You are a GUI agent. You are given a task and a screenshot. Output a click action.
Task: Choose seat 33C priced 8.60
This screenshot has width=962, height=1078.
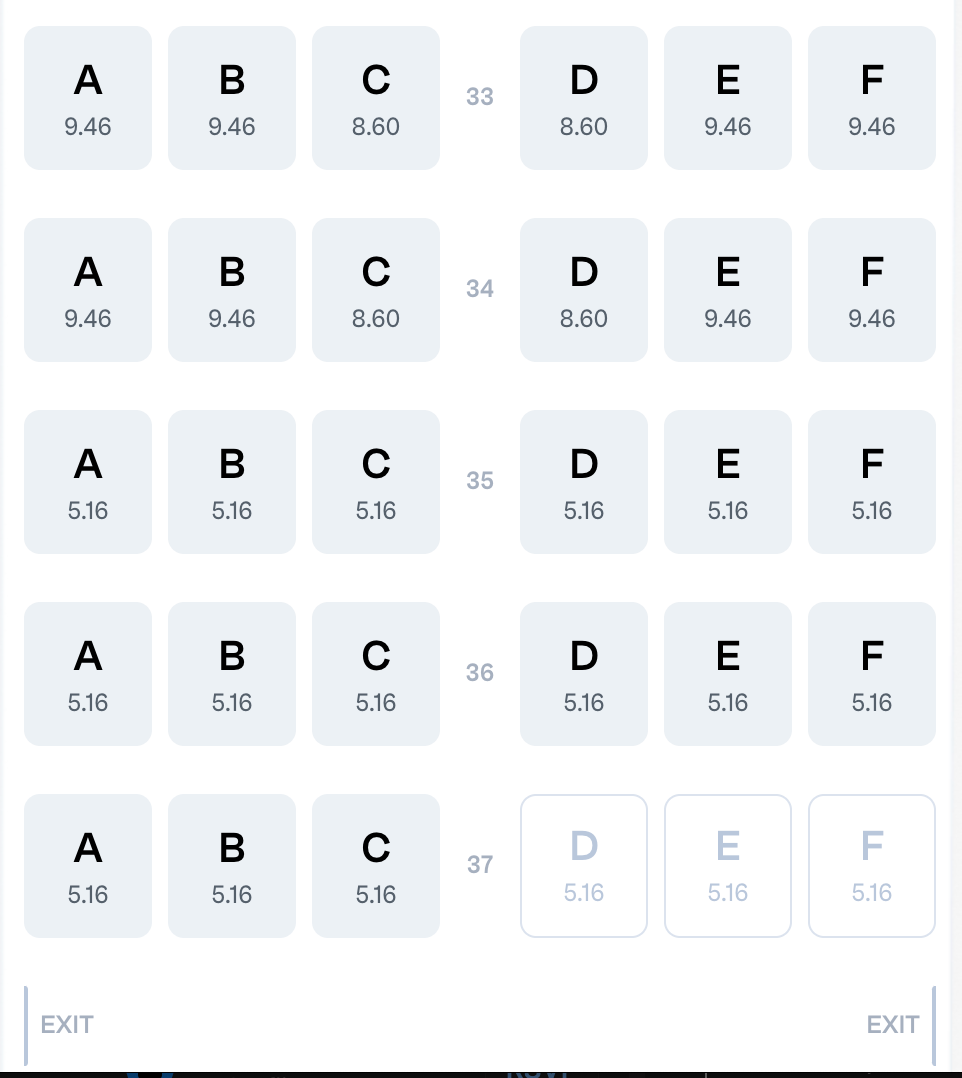coord(376,98)
